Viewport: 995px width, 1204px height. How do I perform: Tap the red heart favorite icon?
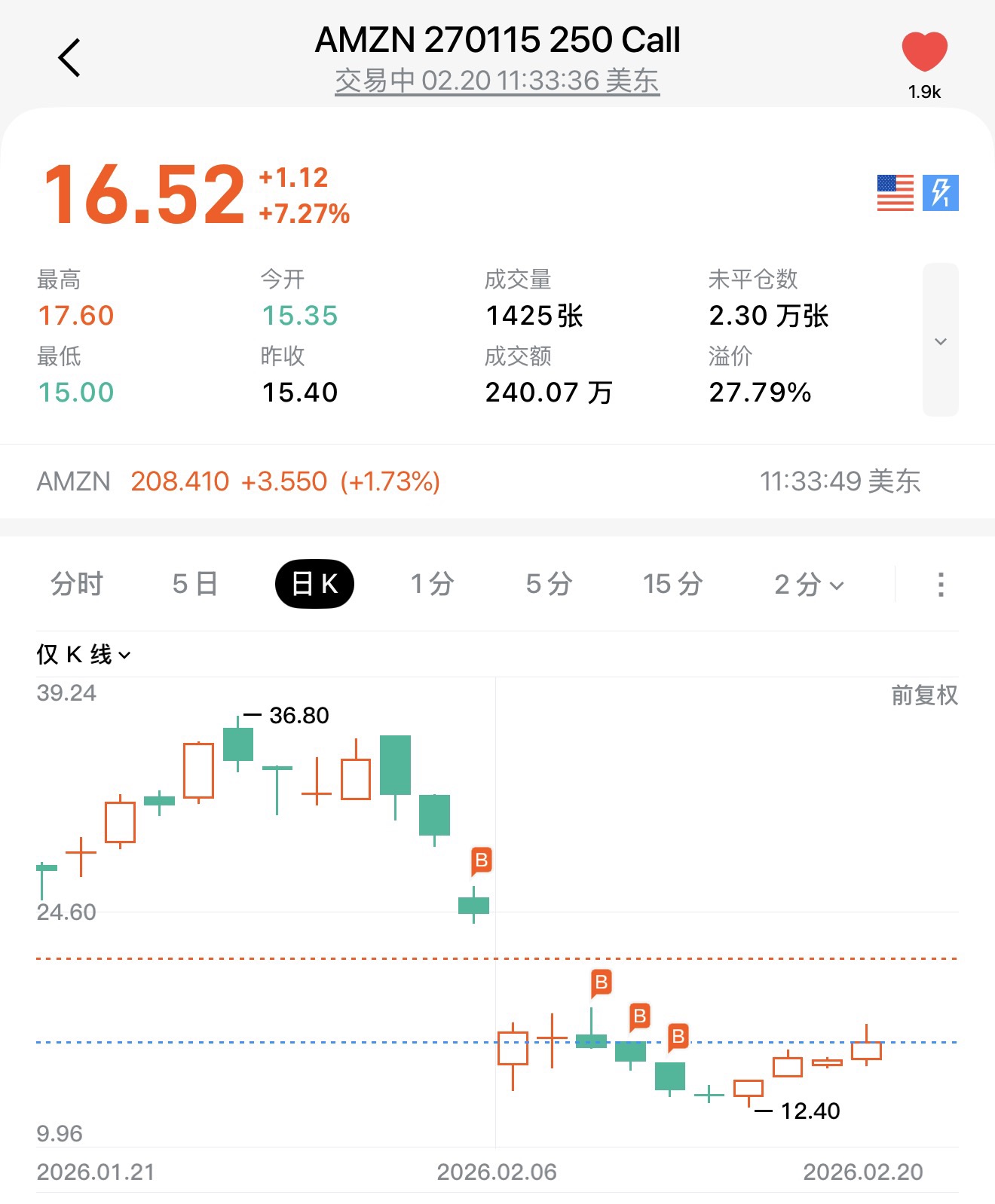click(x=924, y=53)
